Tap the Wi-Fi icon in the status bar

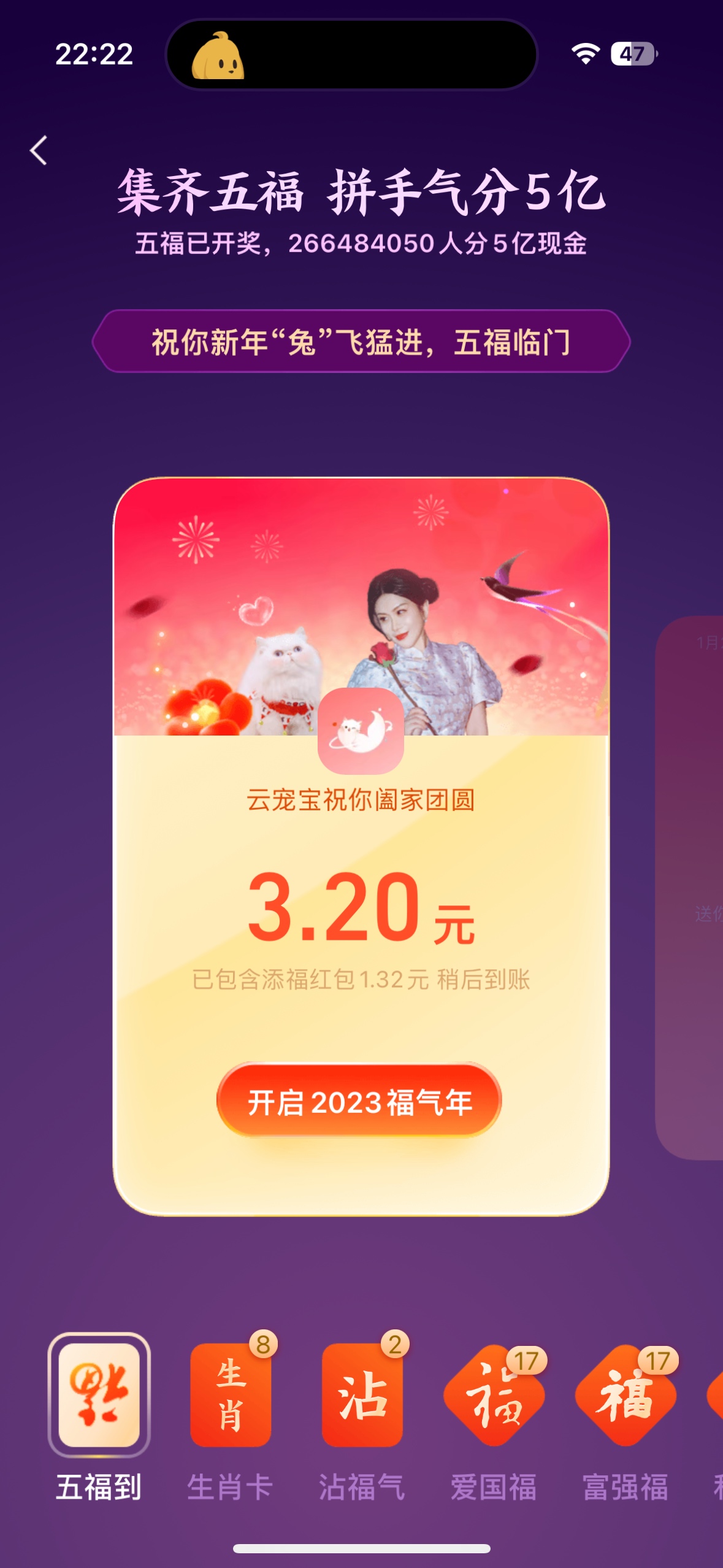coord(584,55)
